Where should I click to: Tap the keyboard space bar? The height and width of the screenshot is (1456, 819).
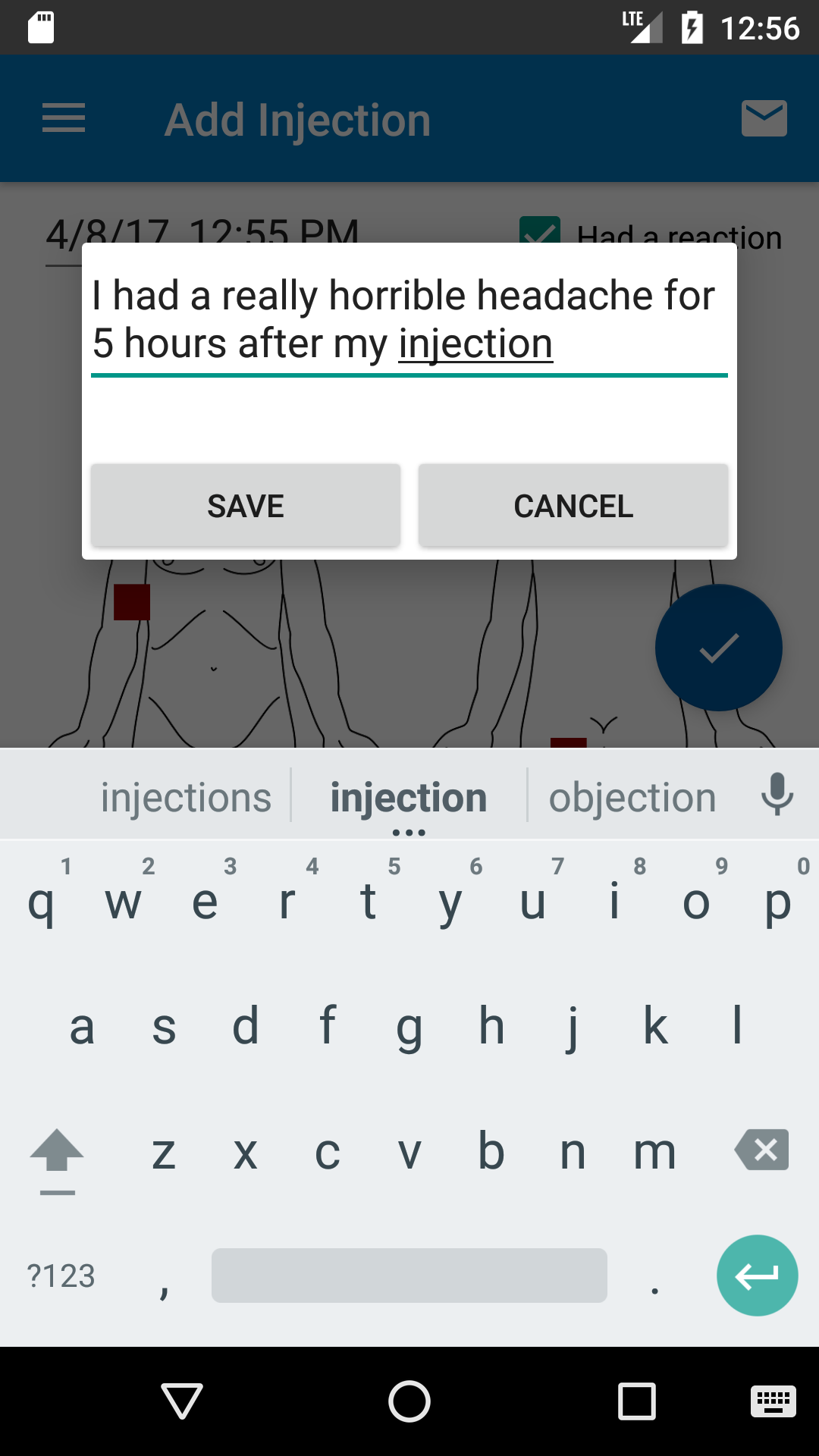[x=409, y=1276]
